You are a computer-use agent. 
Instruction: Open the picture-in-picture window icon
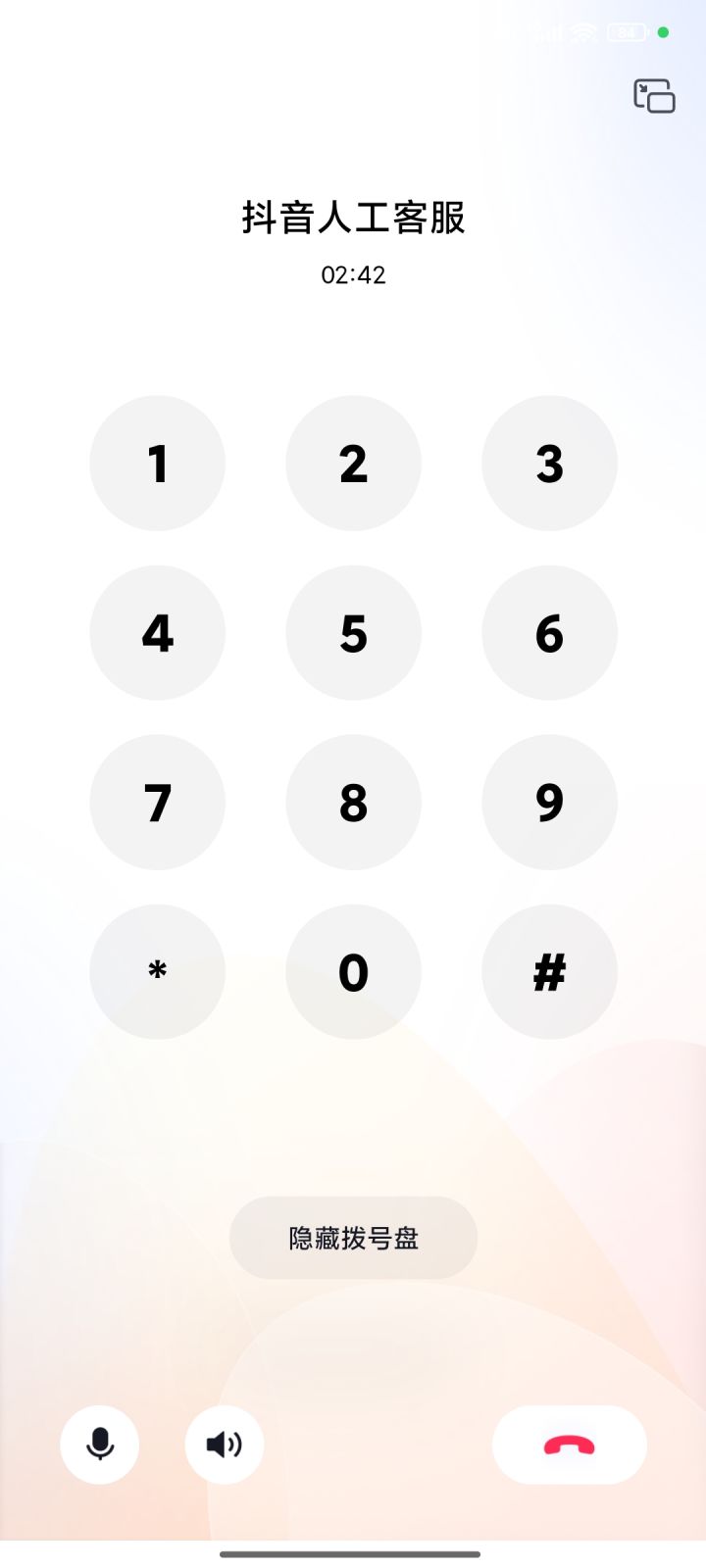click(x=653, y=97)
